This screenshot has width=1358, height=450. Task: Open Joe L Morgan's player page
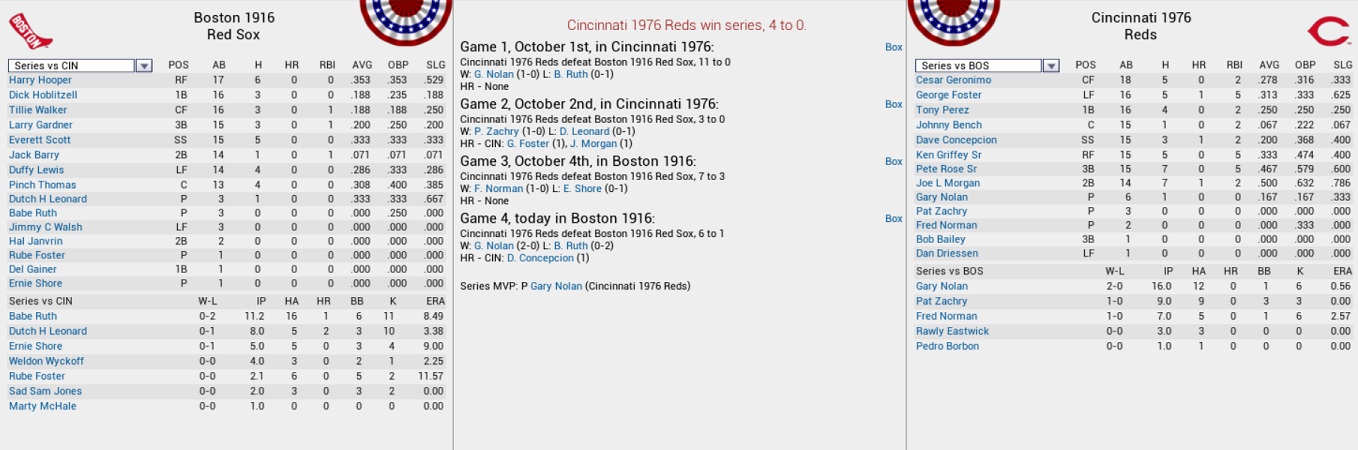click(x=947, y=184)
